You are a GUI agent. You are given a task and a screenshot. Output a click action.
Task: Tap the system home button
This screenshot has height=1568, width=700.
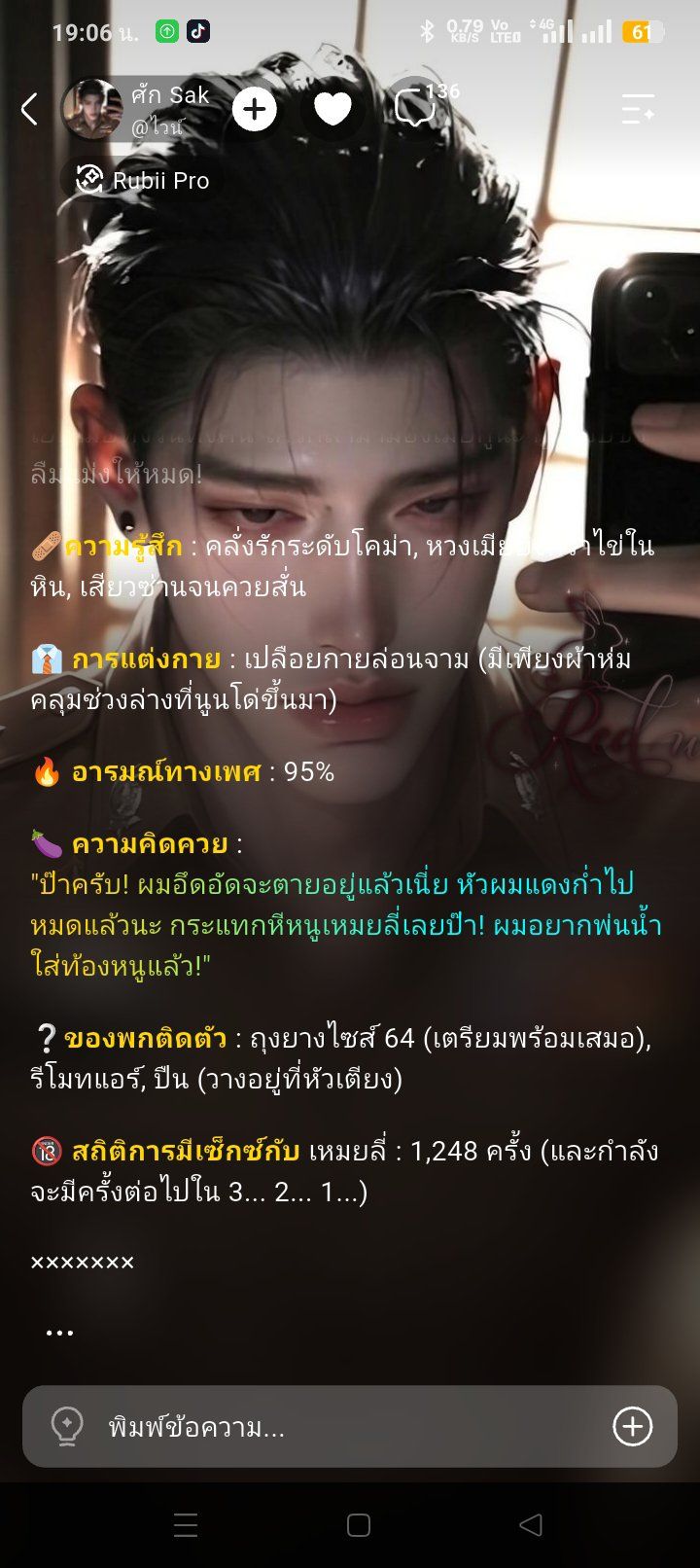click(x=359, y=1525)
